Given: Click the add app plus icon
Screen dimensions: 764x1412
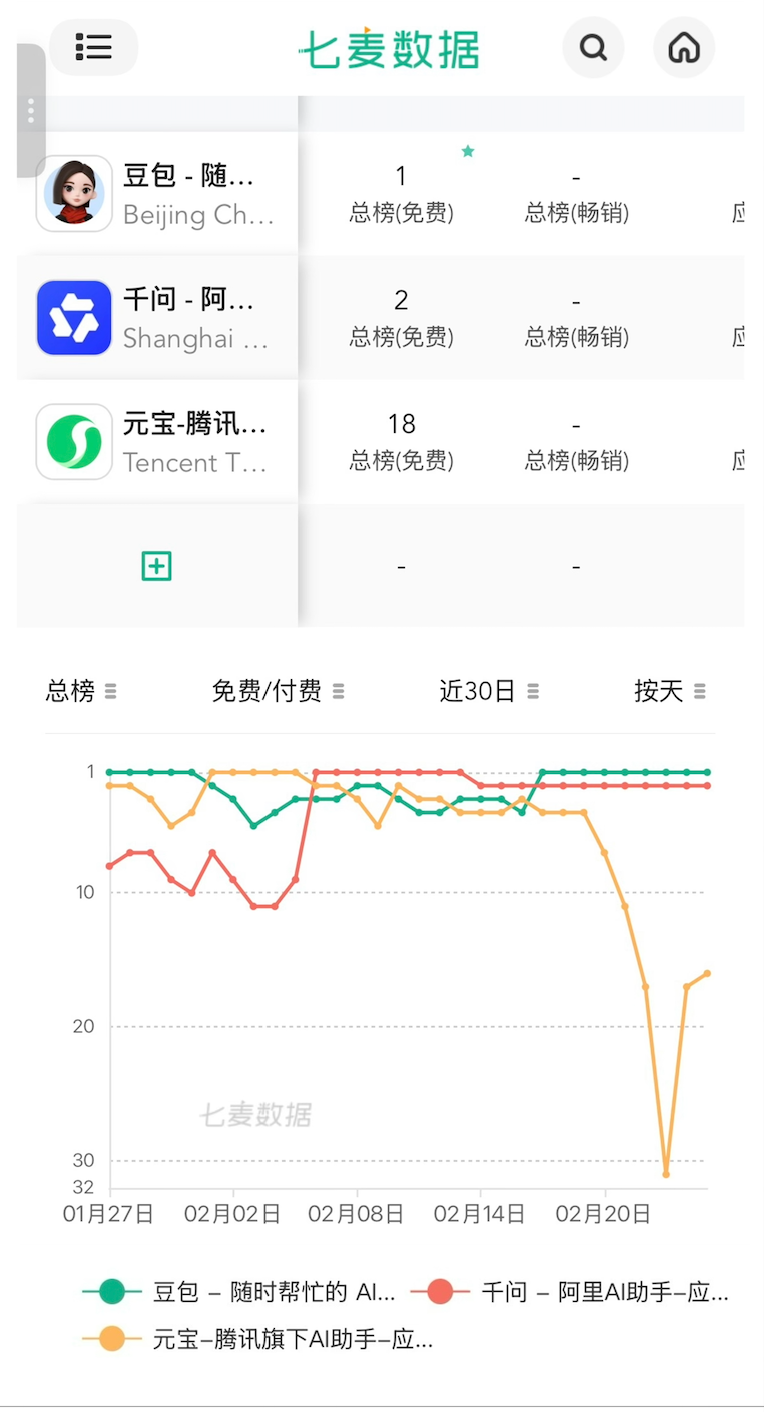Looking at the screenshot, I should point(156,565).
